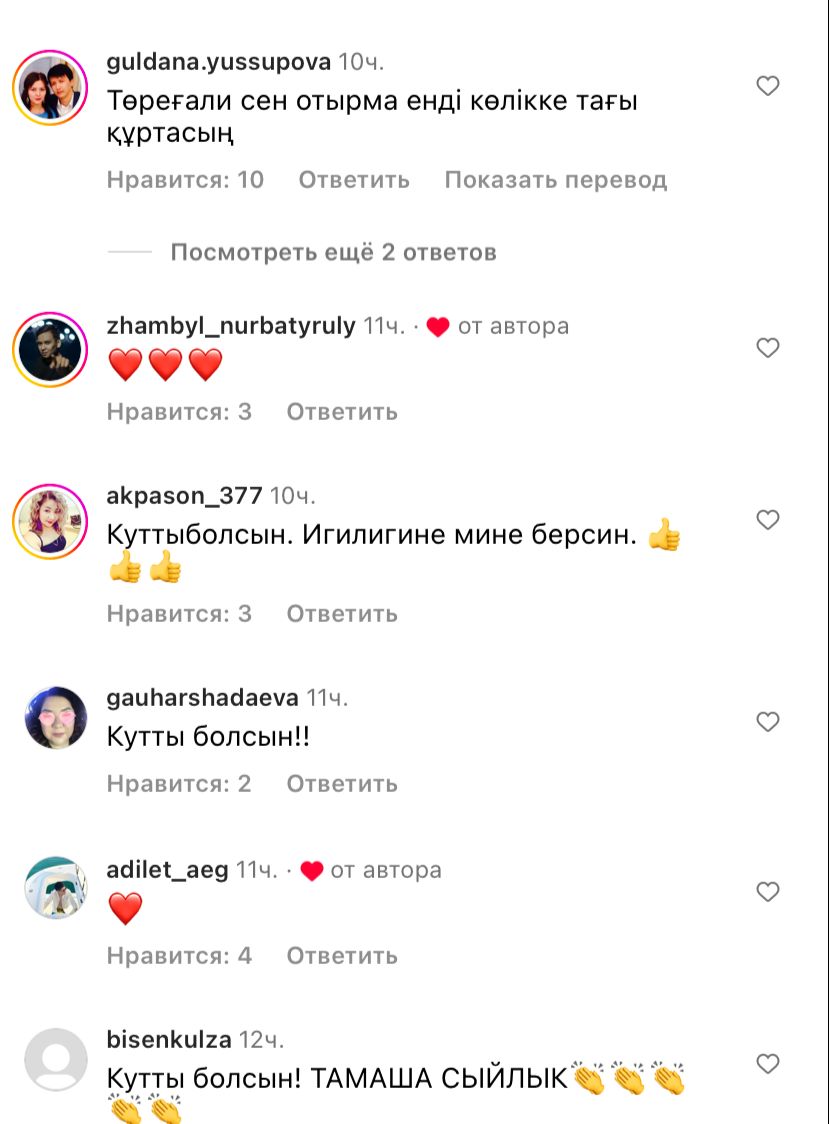View likes count on guldana.yussupova's comment

point(186,180)
